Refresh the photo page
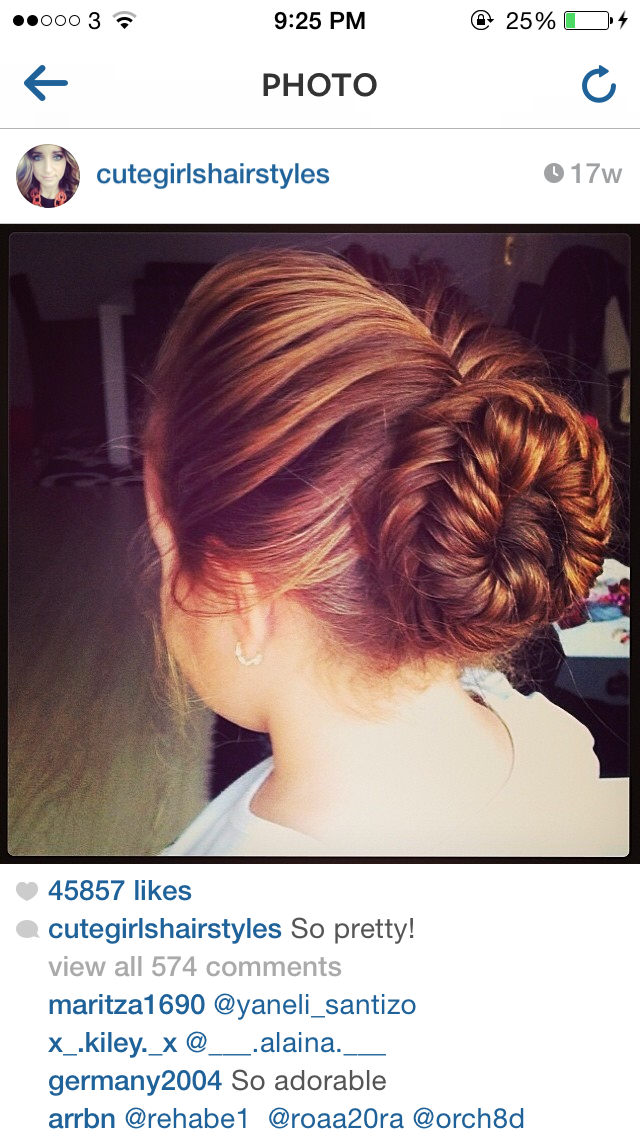Viewport: 640px width, 1136px height. click(599, 84)
